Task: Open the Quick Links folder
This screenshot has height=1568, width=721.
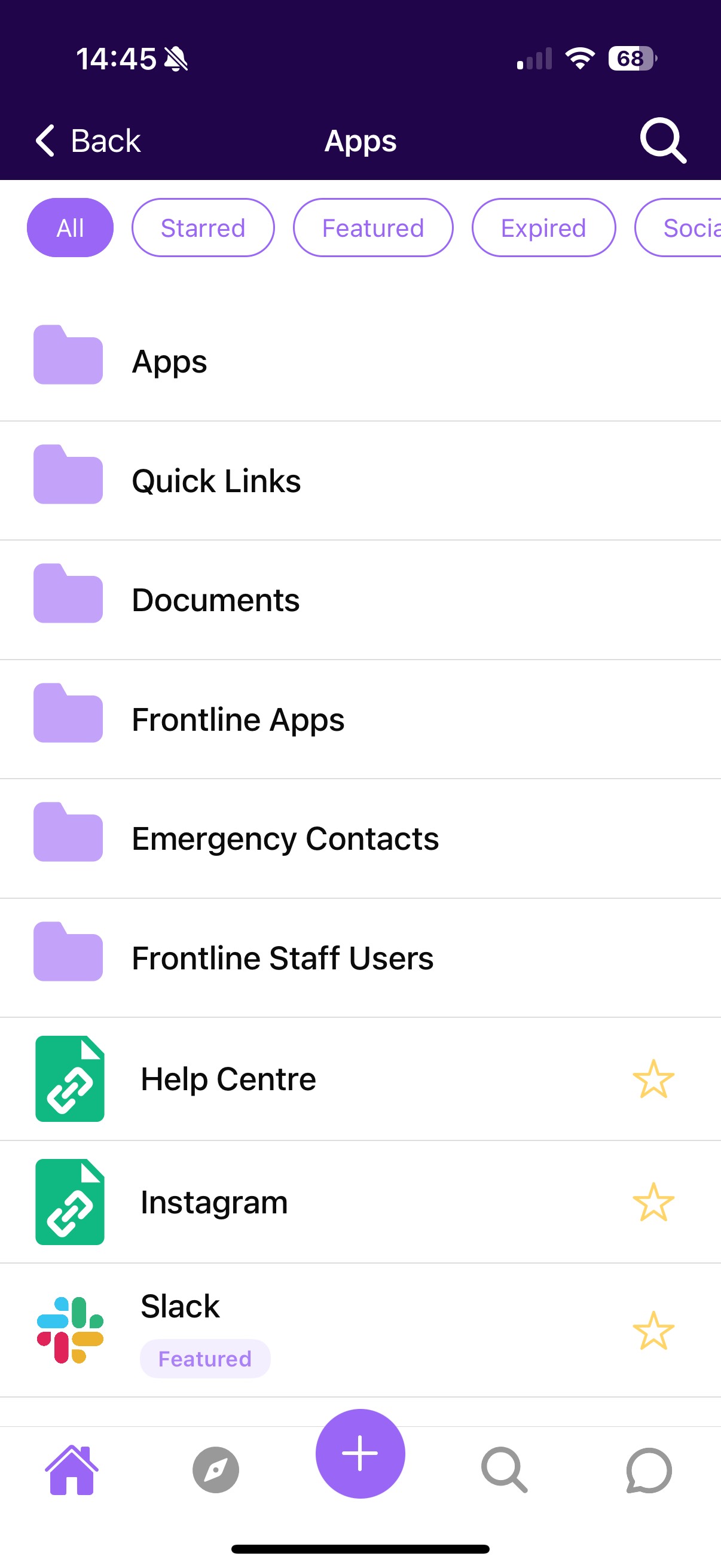Action: click(216, 481)
